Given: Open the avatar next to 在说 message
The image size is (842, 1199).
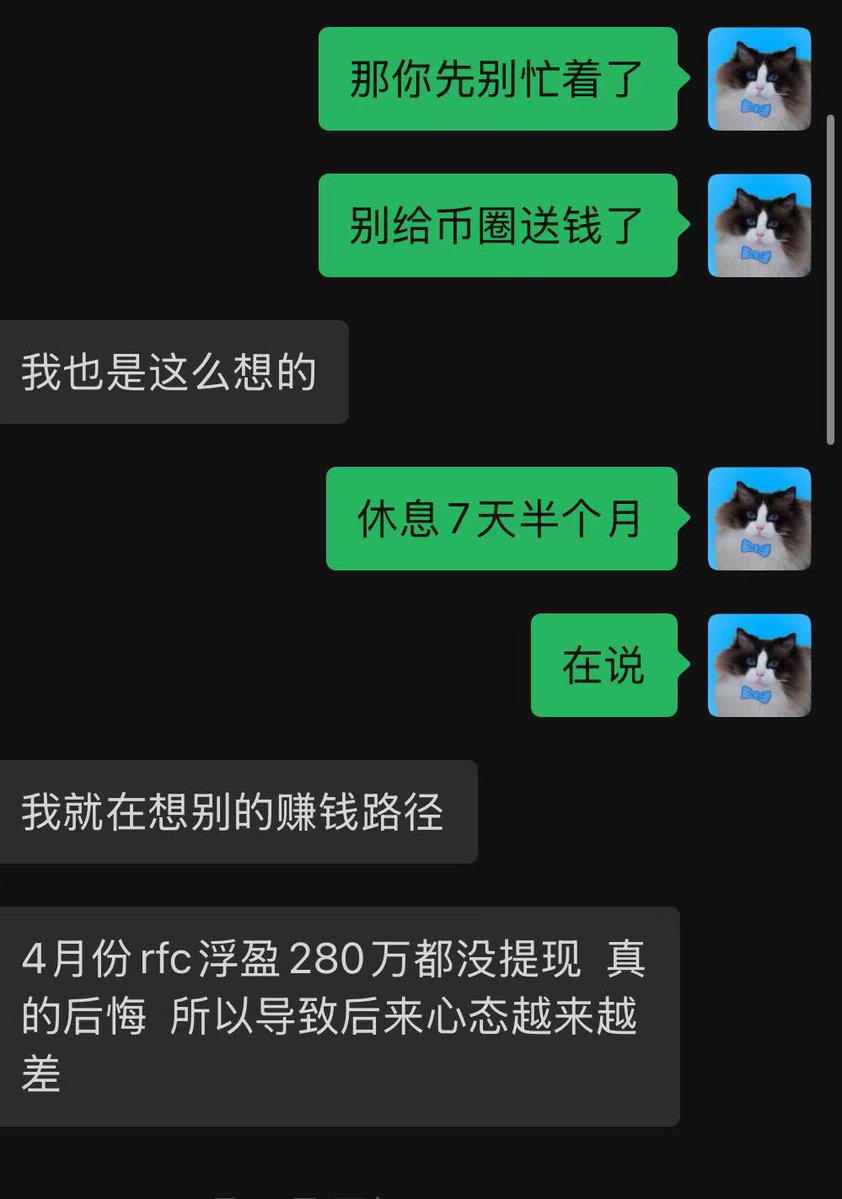Looking at the screenshot, I should pyautogui.click(x=759, y=665).
